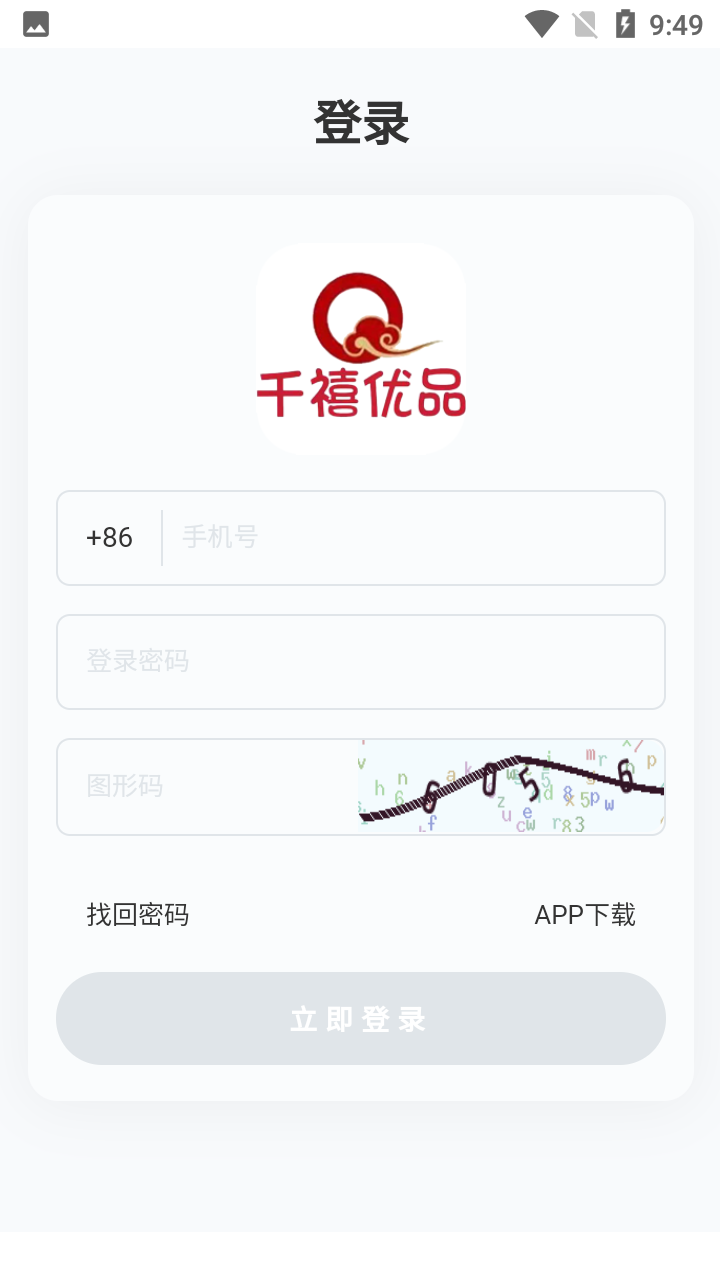
Task: Open the APP下载 link
Action: (585, 915)
